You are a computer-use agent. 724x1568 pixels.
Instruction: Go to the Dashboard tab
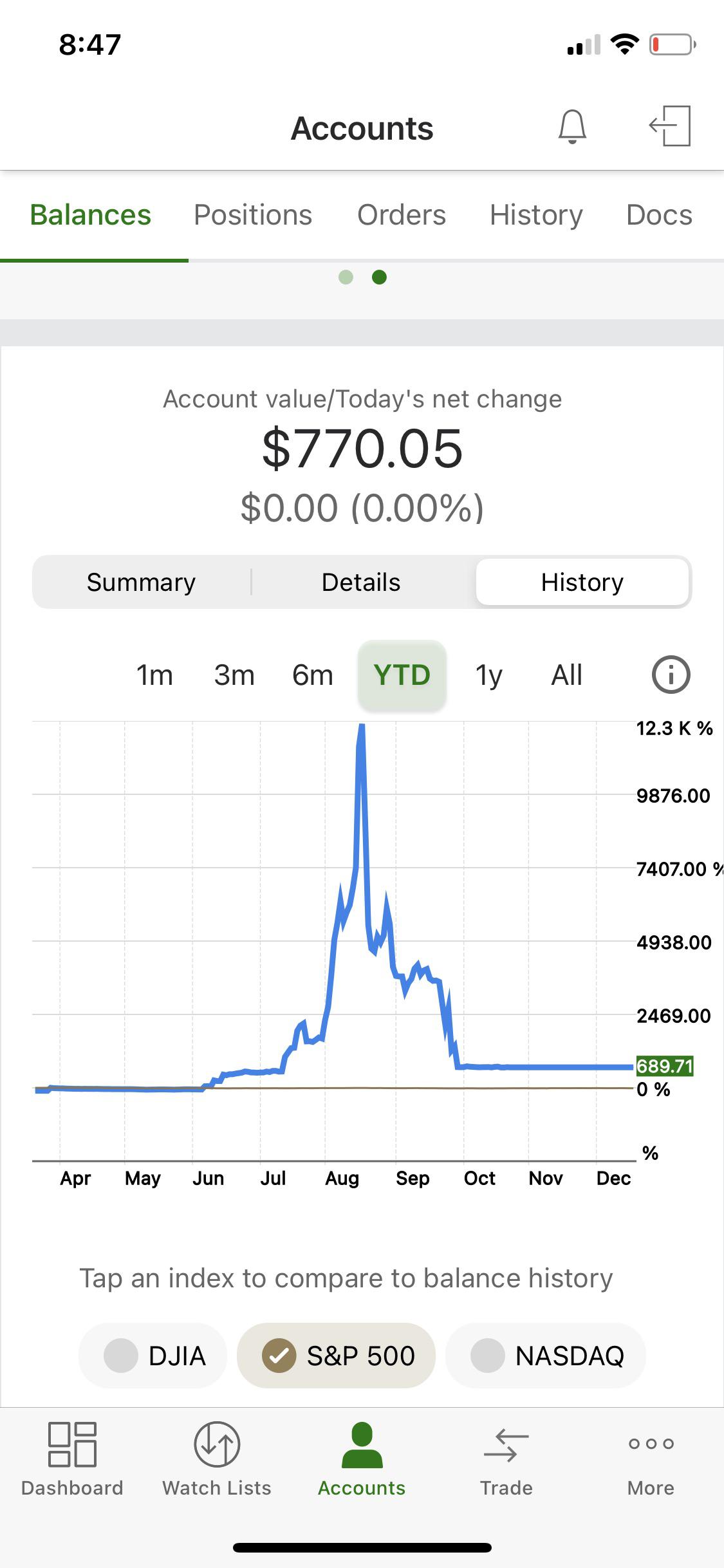pos(72,1459)
